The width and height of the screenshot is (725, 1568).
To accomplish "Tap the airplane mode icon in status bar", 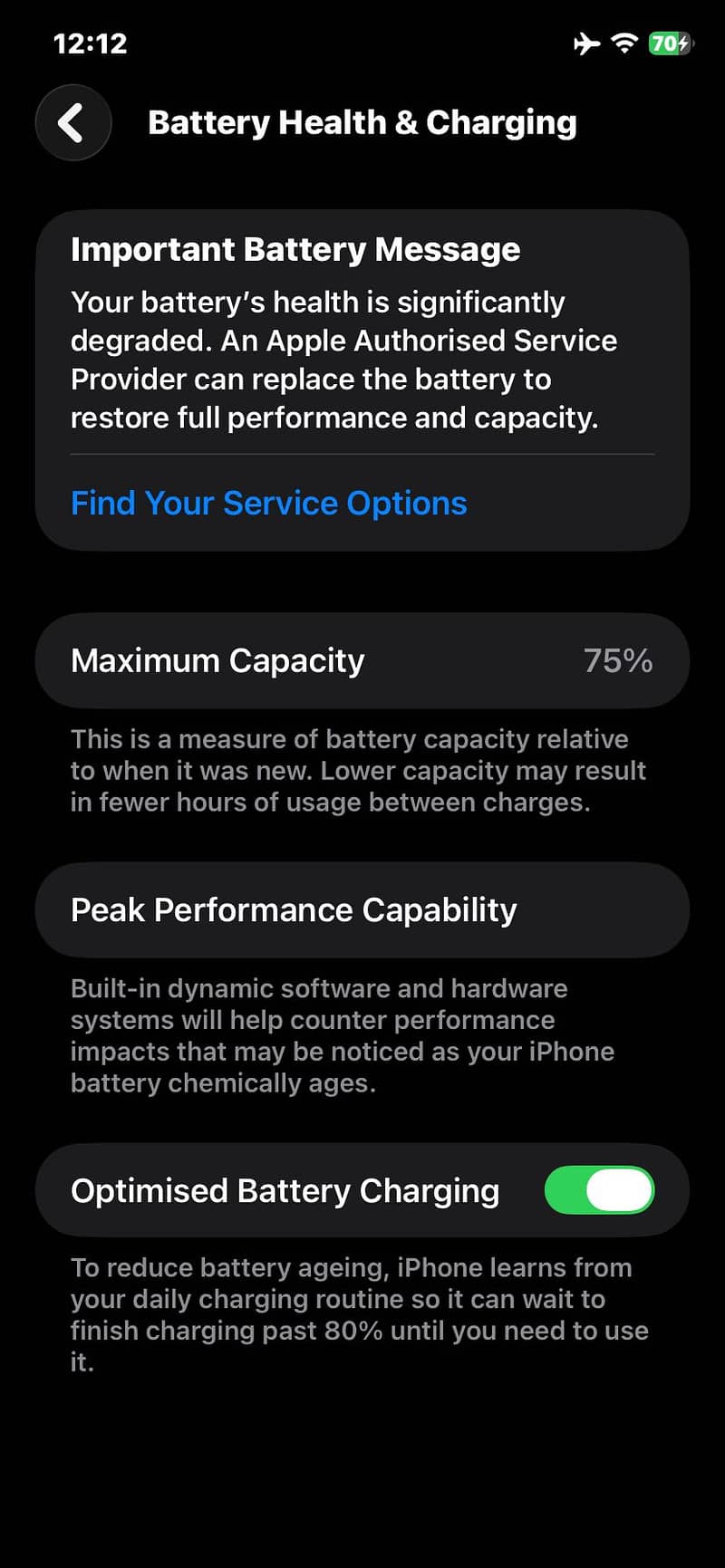I will 585,43.
